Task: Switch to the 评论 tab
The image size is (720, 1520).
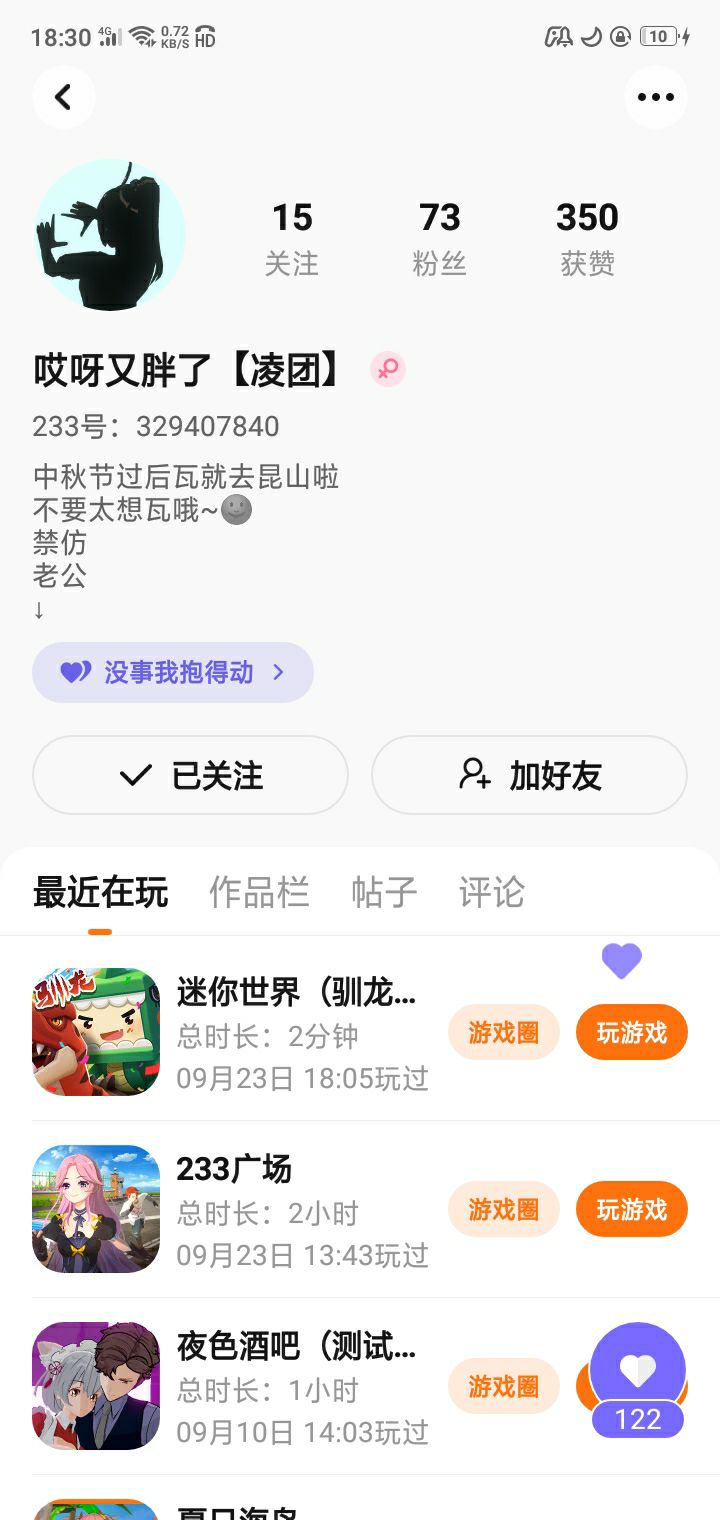Action: pyautogui.click(x=491, y=892)
